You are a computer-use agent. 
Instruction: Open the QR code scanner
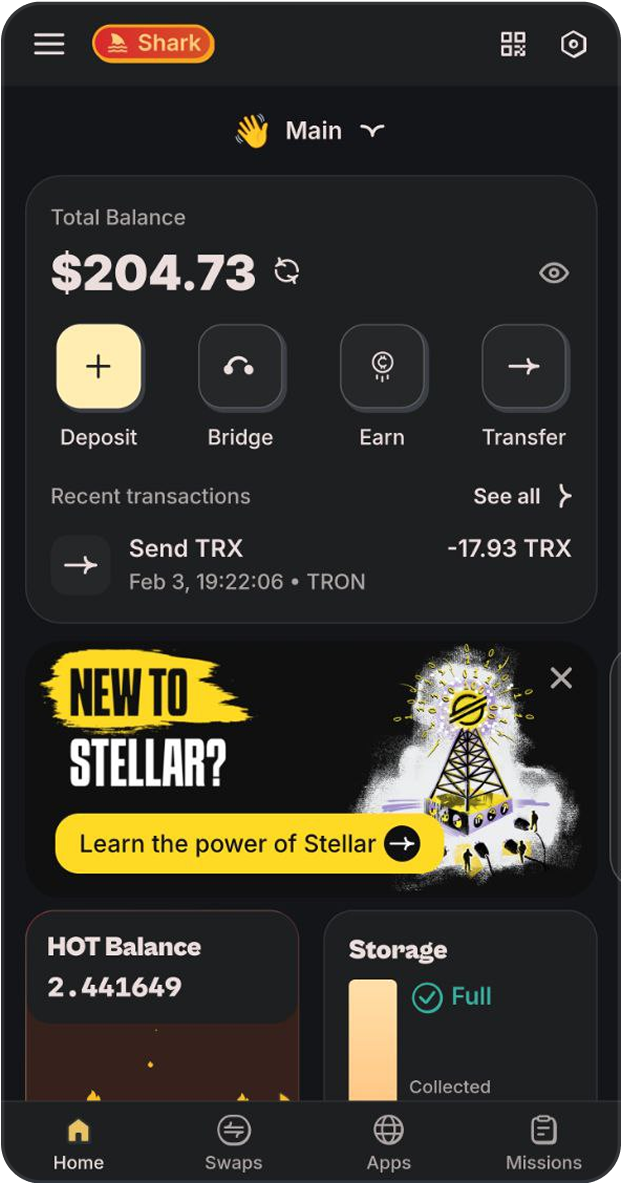coord(513,44)
